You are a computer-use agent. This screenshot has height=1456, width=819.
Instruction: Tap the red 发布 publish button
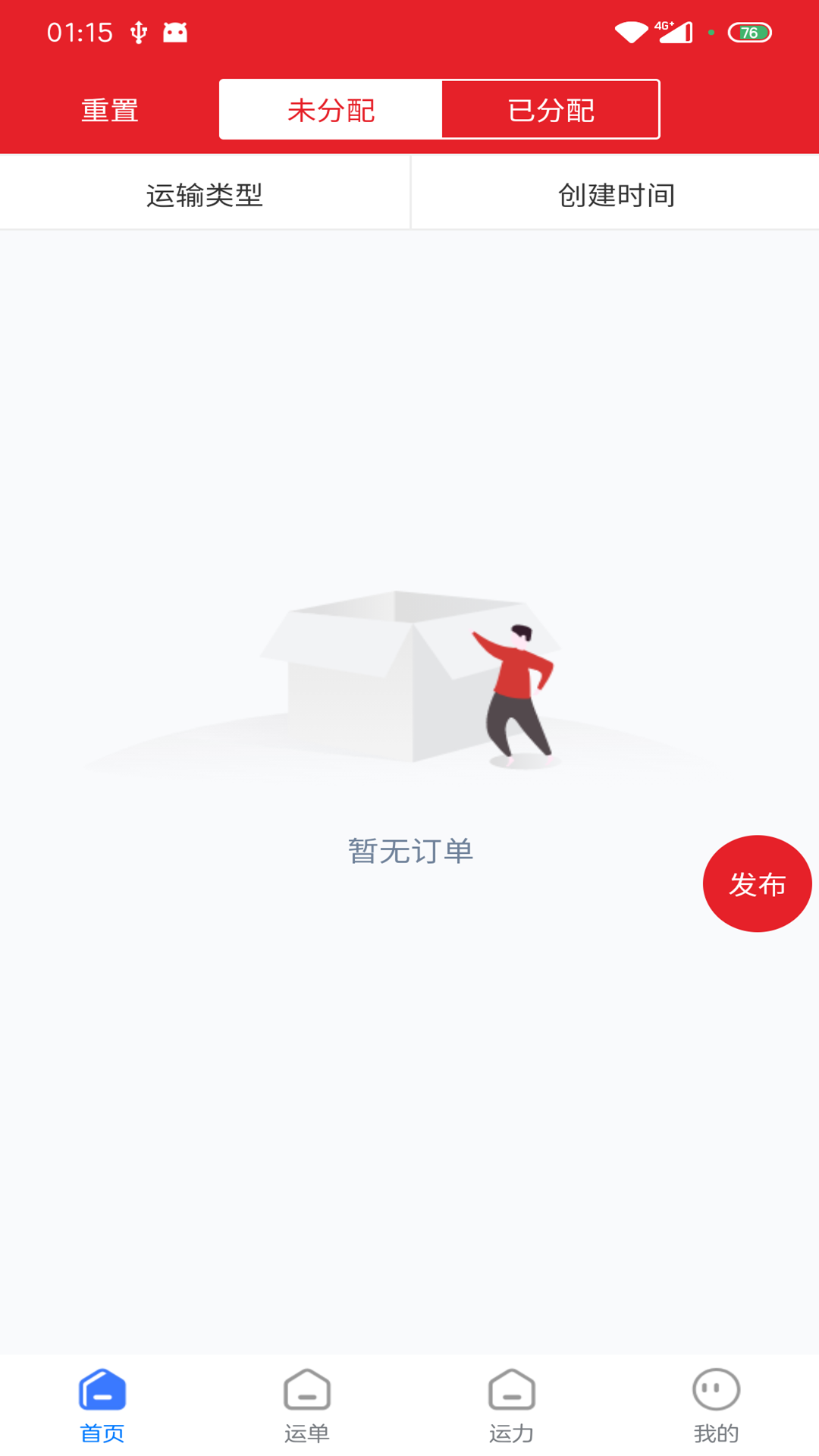(757, 883)
